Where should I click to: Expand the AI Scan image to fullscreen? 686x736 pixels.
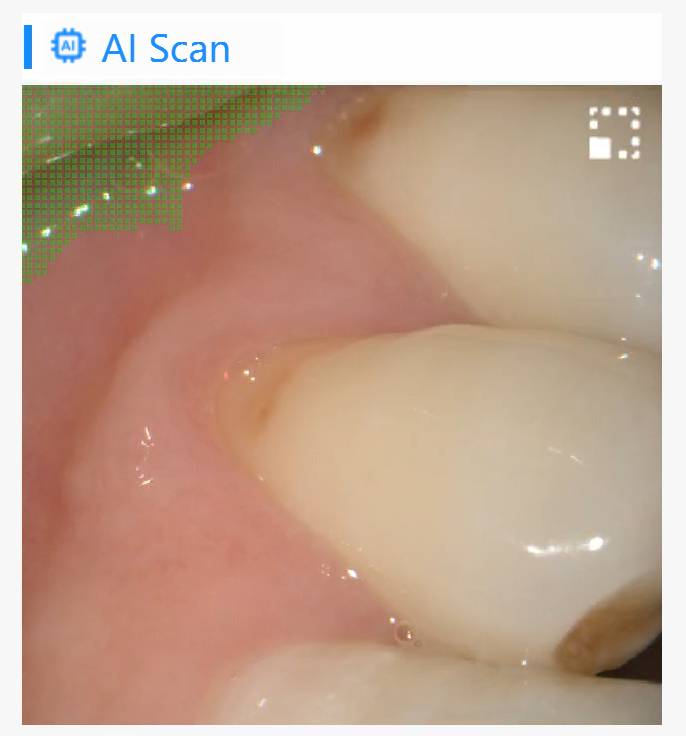[614, 133]
